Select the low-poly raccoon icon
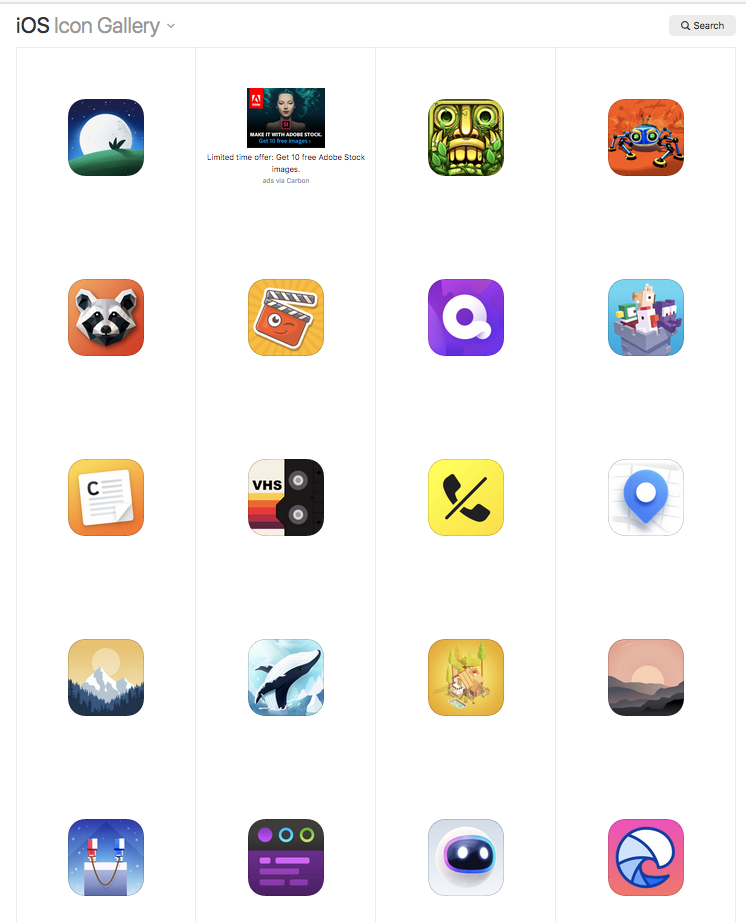Viewport: 746px width, 922px height. (106, 317)
